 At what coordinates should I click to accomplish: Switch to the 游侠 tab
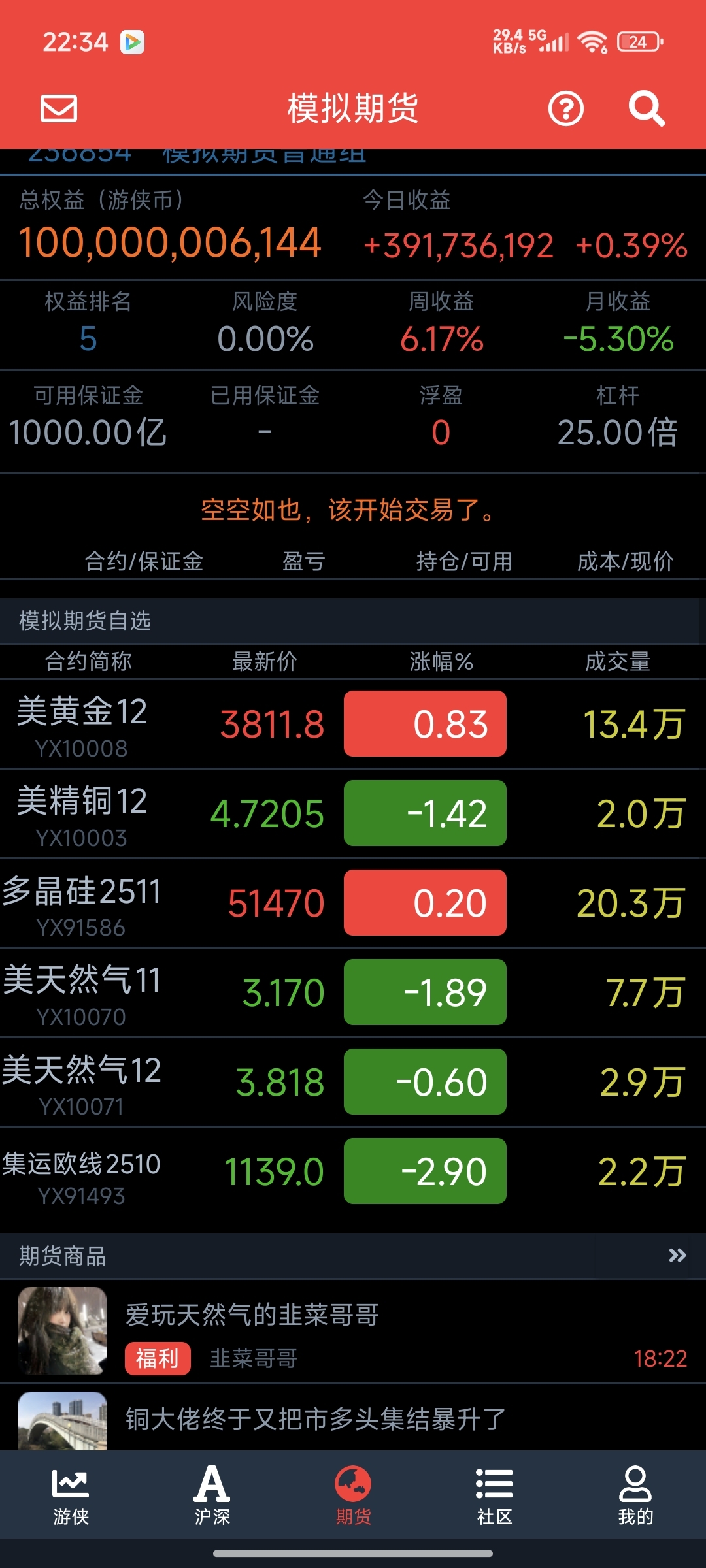tap(71, 1496)
